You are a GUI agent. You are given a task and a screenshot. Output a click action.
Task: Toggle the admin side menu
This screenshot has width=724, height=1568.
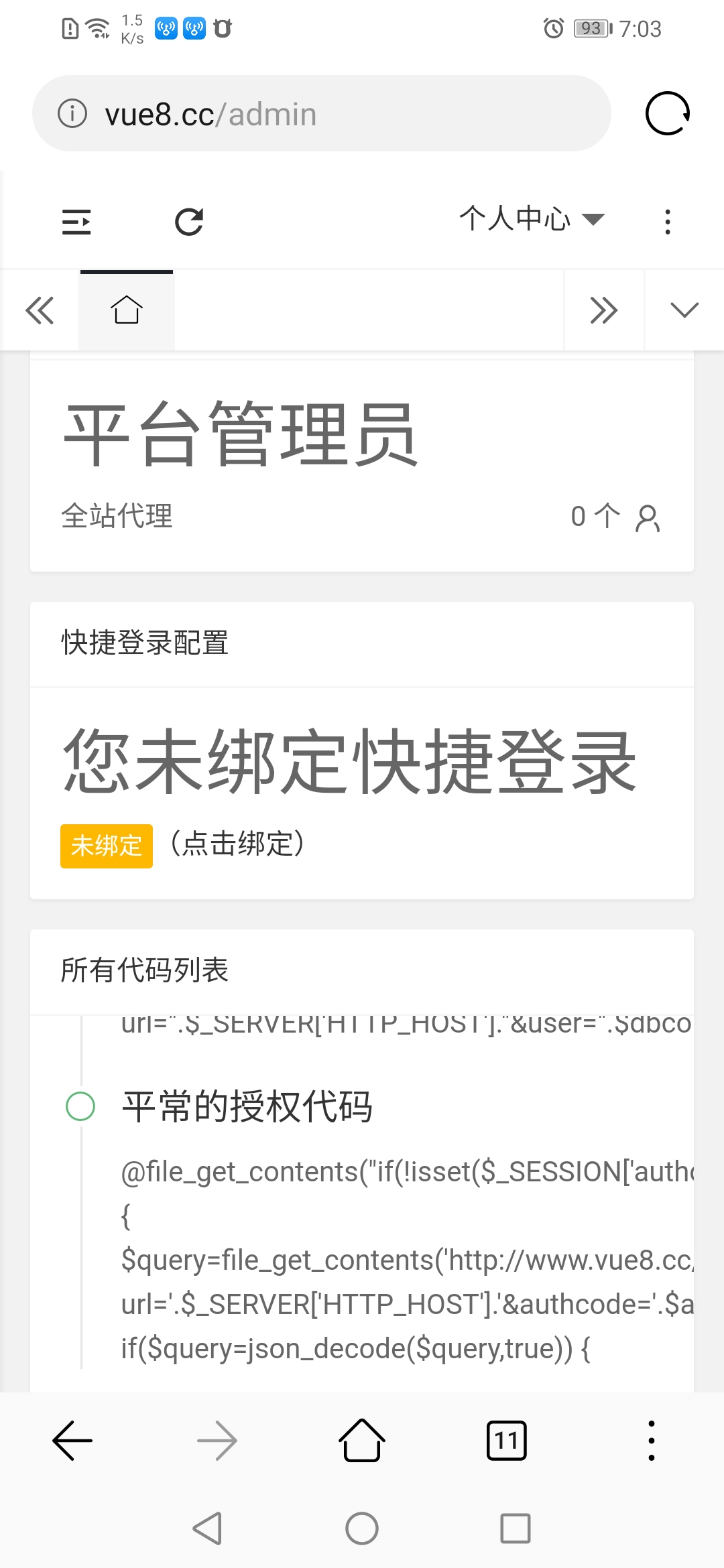[x=76, y=222]
